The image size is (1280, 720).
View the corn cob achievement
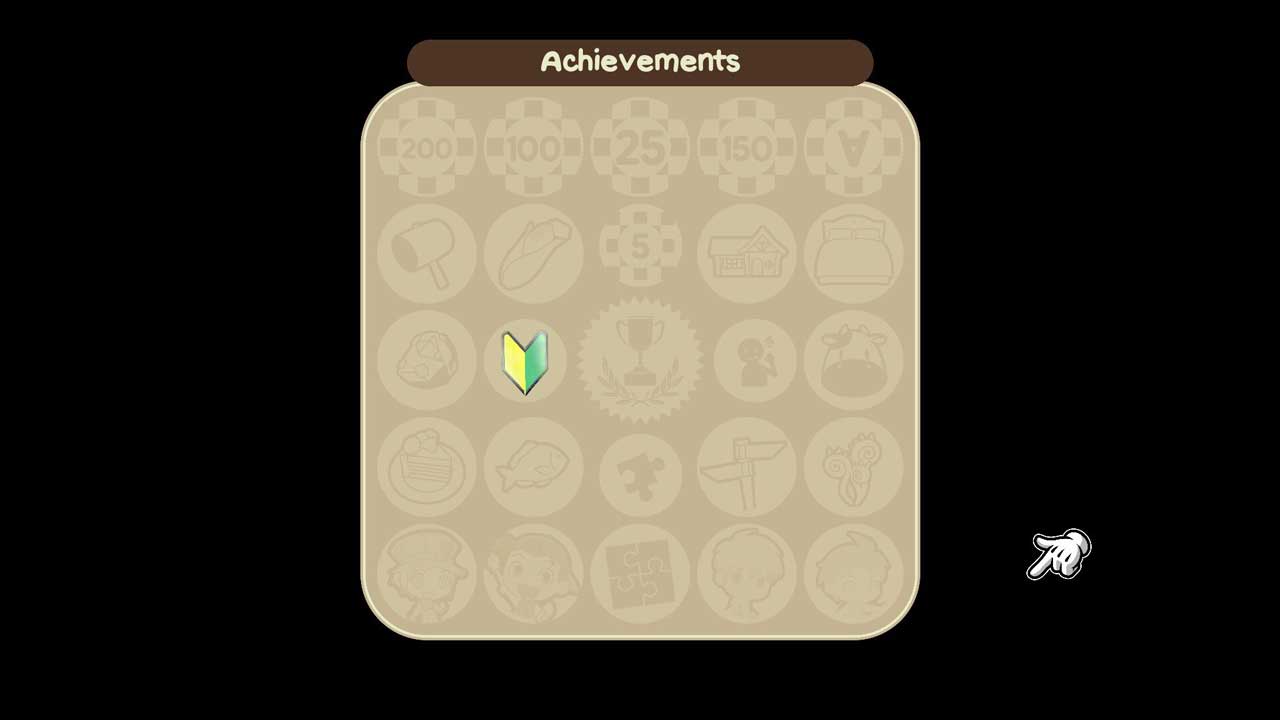(534, 253)
